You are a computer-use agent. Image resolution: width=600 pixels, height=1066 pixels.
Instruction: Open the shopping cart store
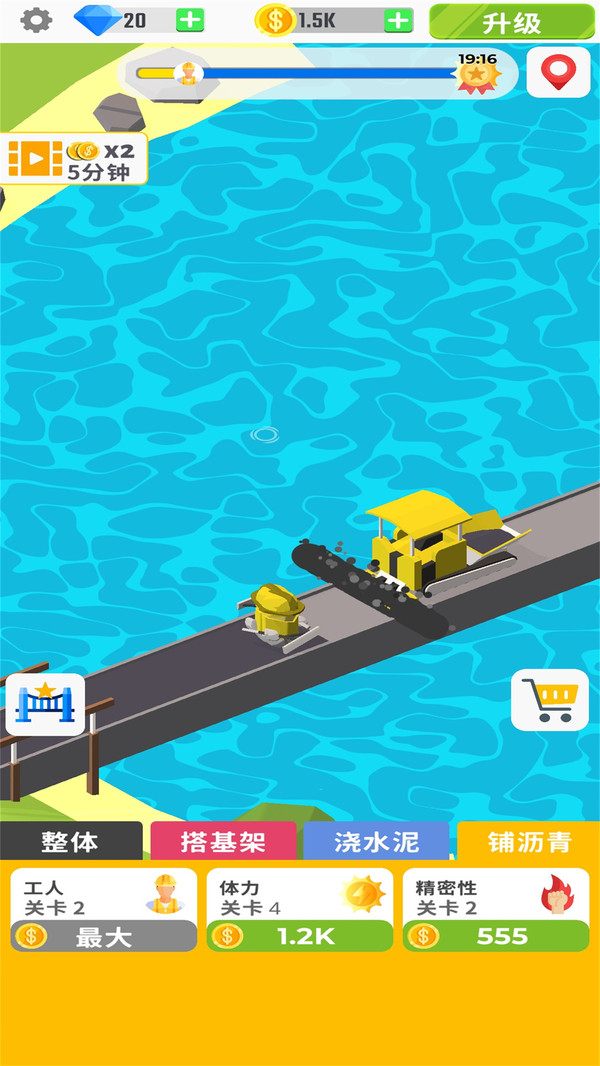(x=550, y=699)
